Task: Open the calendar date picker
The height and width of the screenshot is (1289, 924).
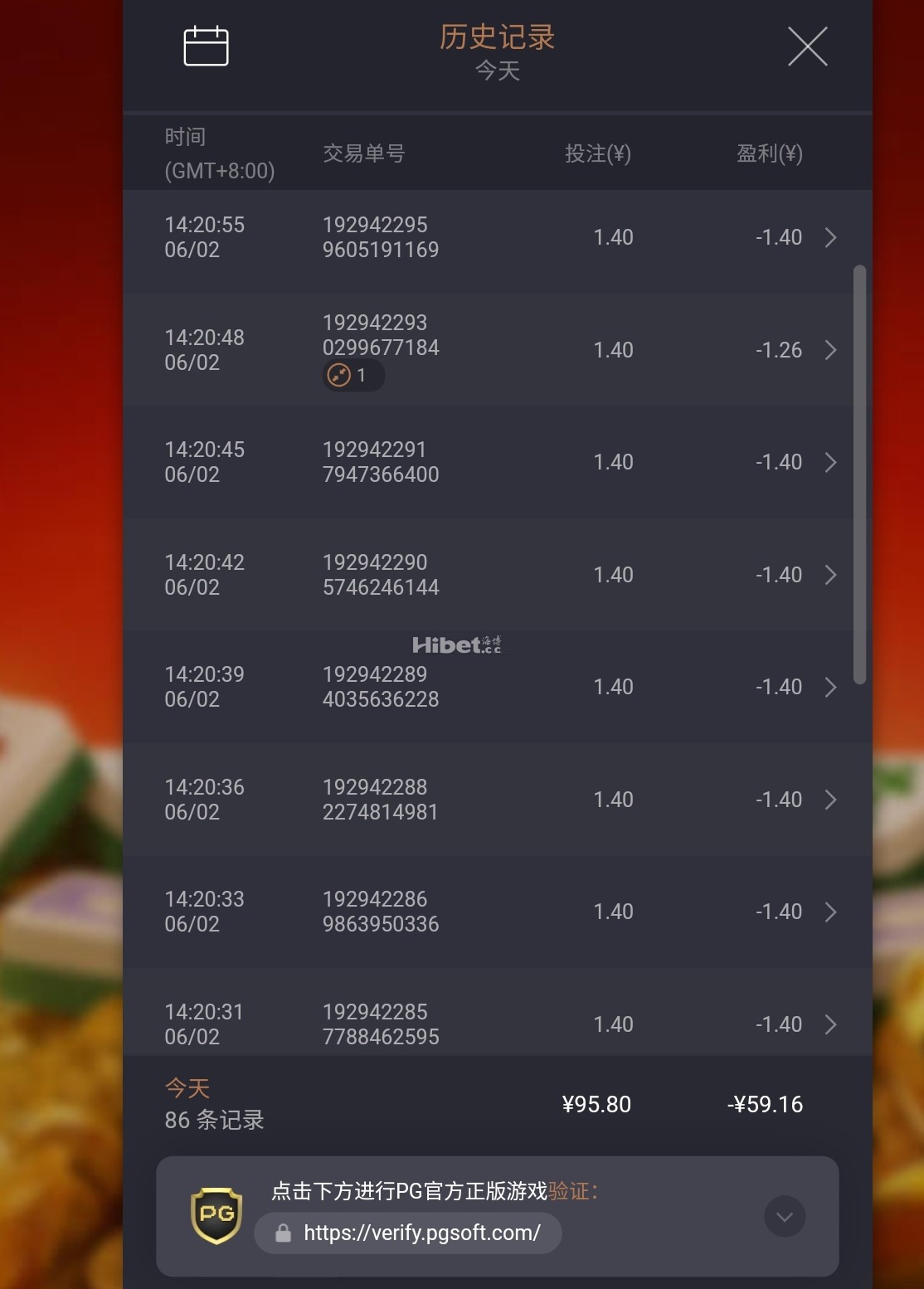Action: [x=206, y=46]
